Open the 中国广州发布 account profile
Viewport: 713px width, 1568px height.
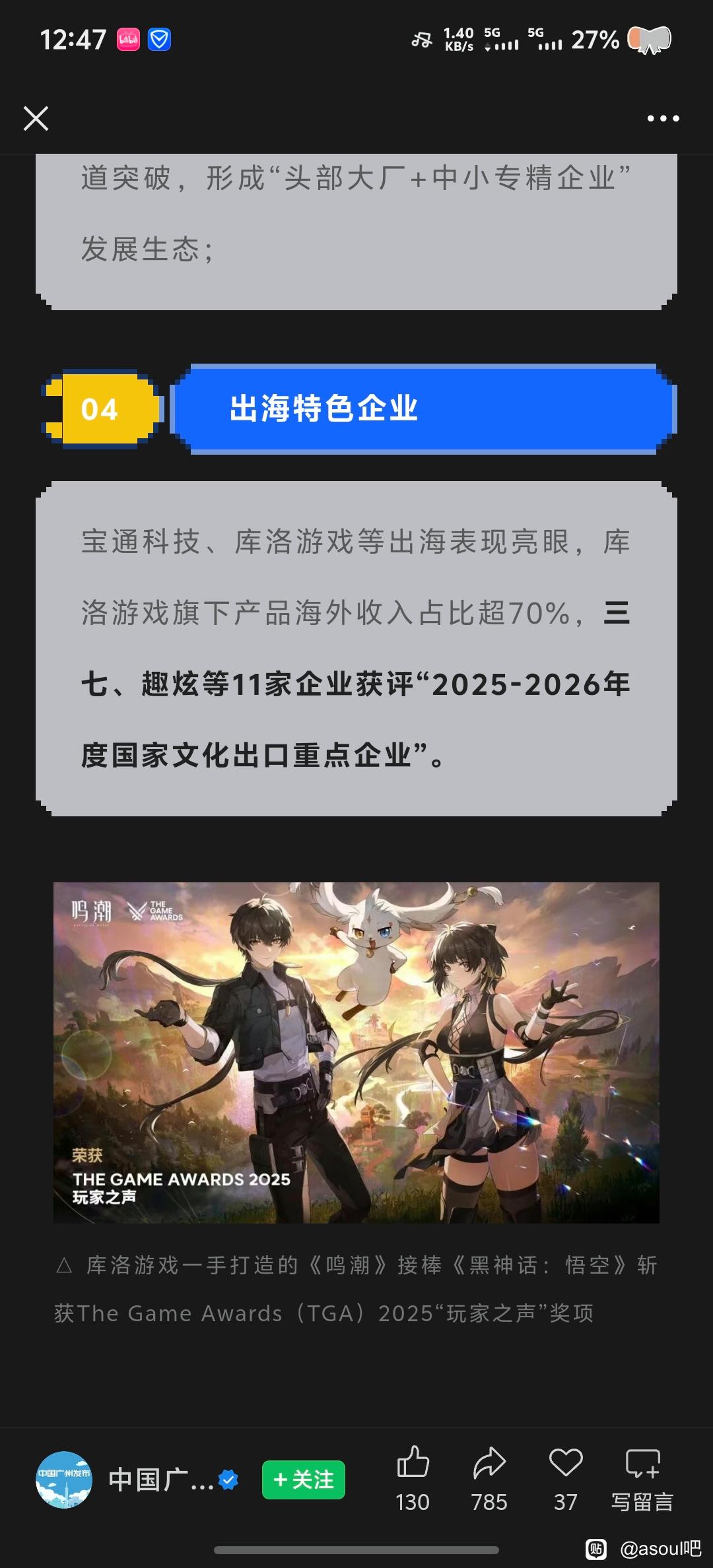(64, 1480)
